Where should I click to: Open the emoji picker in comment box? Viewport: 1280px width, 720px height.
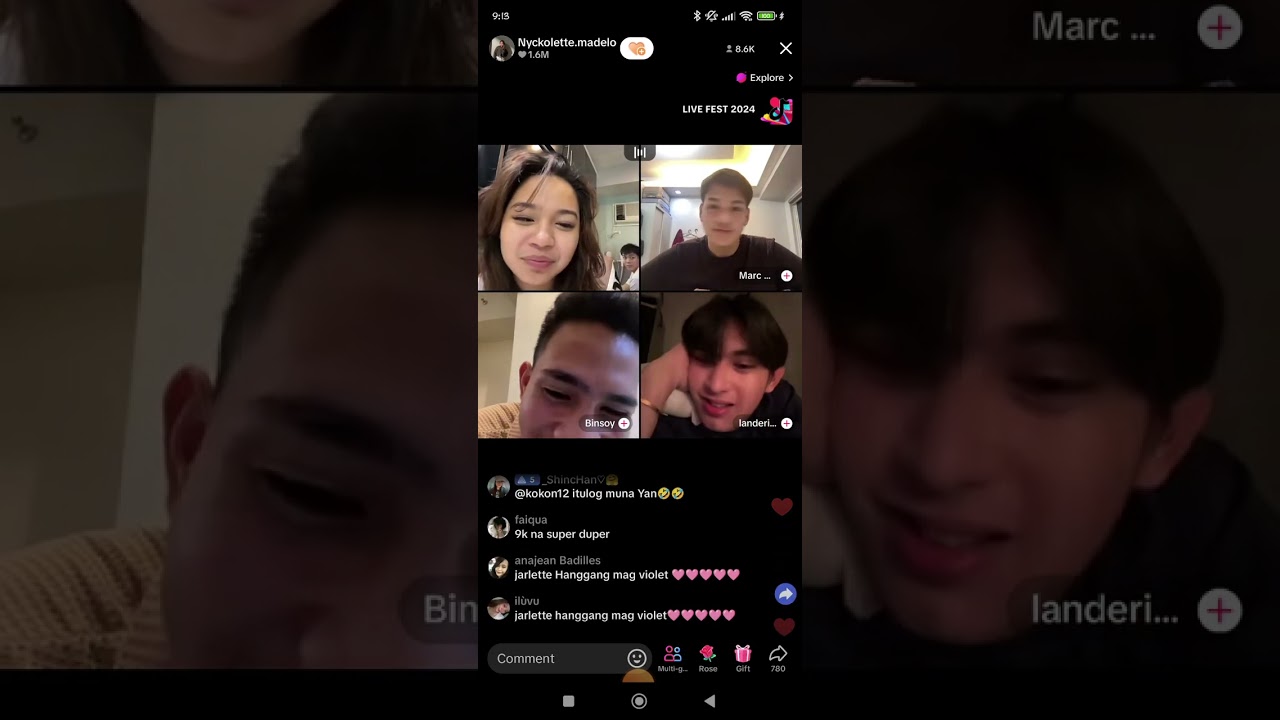[636, 658]
